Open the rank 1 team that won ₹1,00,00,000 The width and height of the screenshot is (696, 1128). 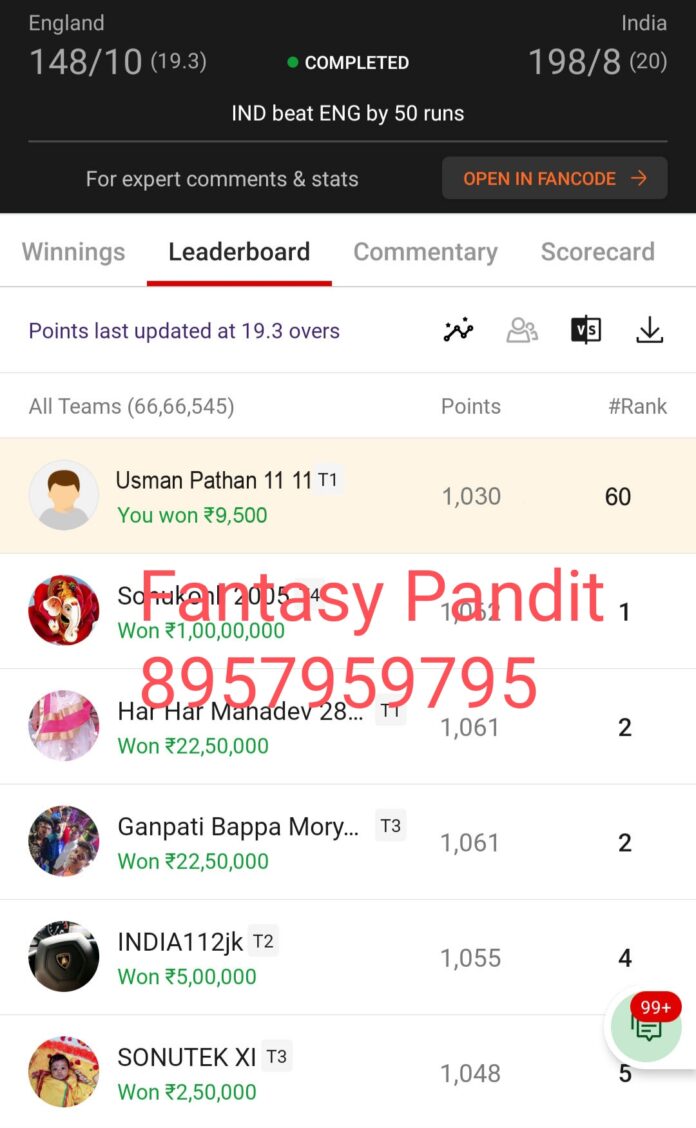[300, 612]
